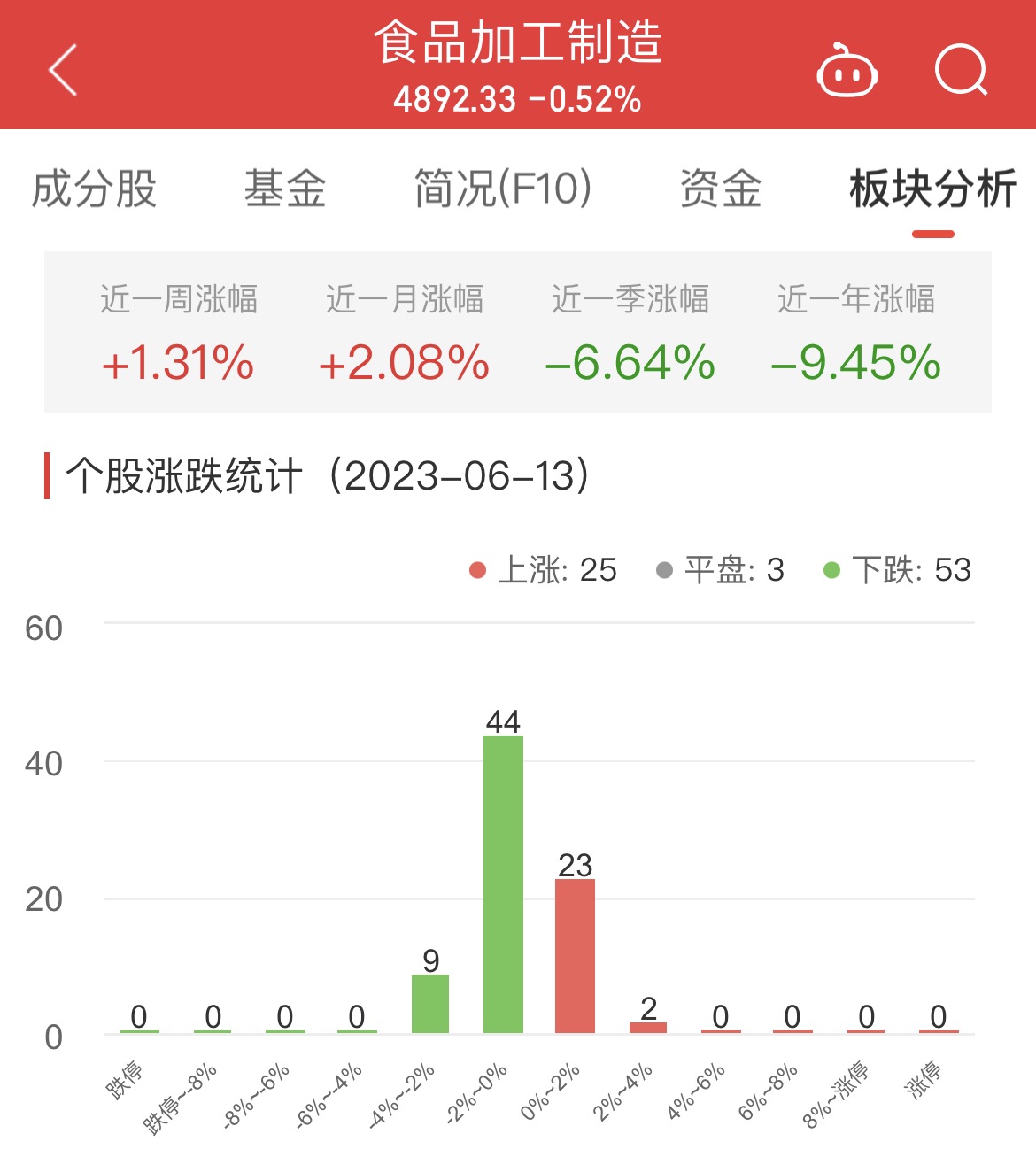Switch to the 基金 tab
This screenshot has width=1036, height=1149.
point(285,189)
